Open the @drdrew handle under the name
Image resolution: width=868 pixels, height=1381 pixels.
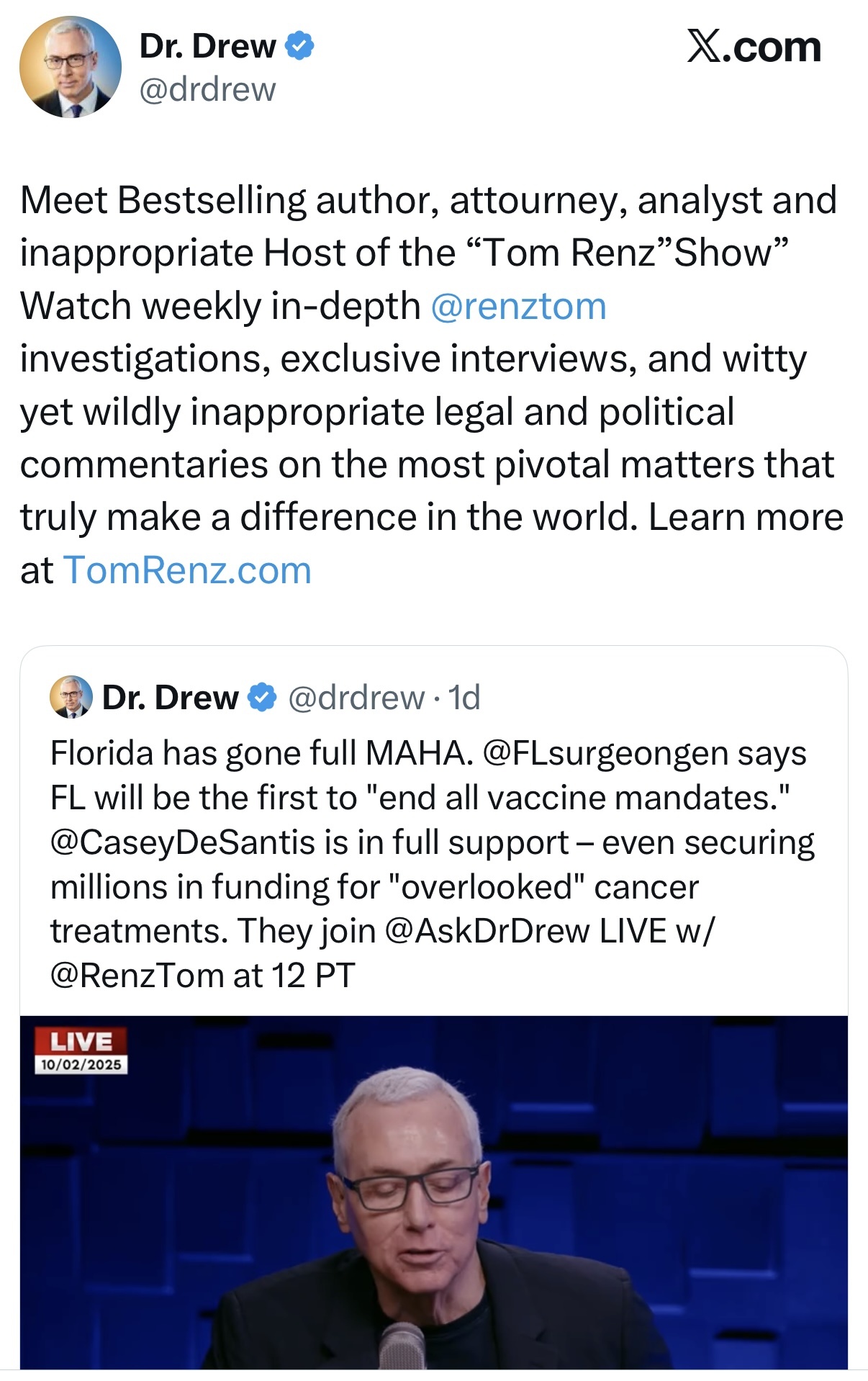click(x=207, y=90)
